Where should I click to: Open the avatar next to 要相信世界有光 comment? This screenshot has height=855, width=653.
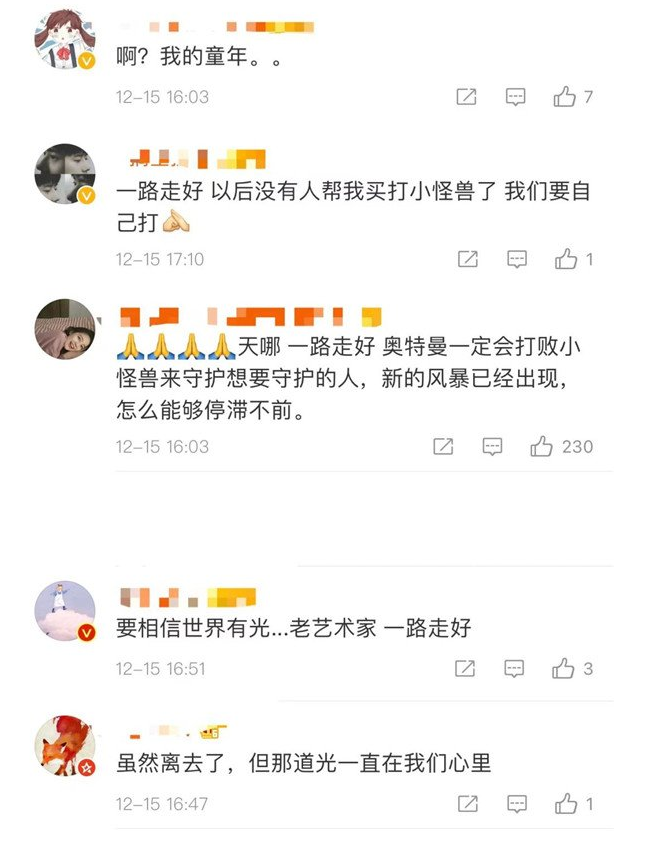coord(65,610)
